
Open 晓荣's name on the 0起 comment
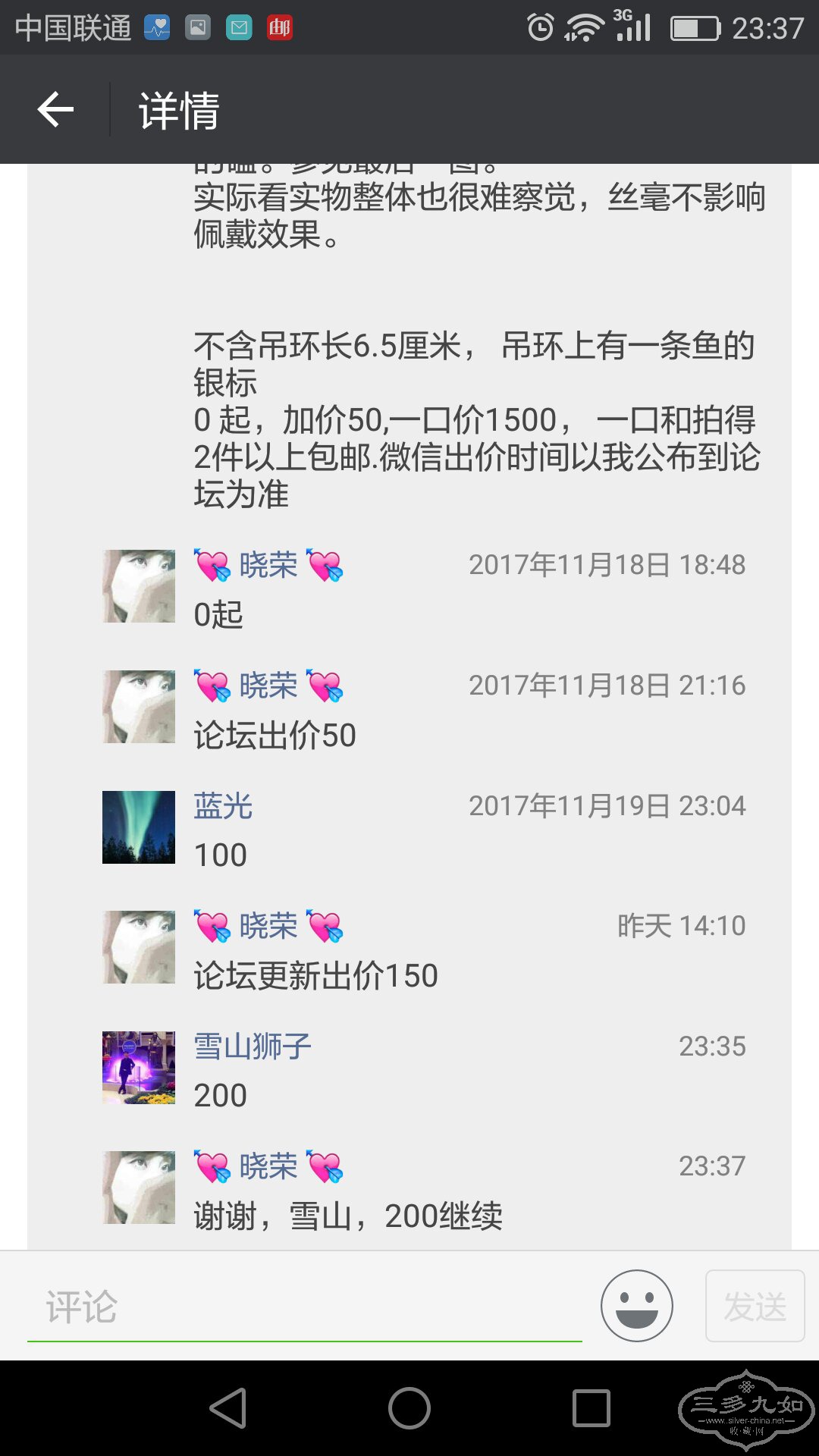point(268,565)
